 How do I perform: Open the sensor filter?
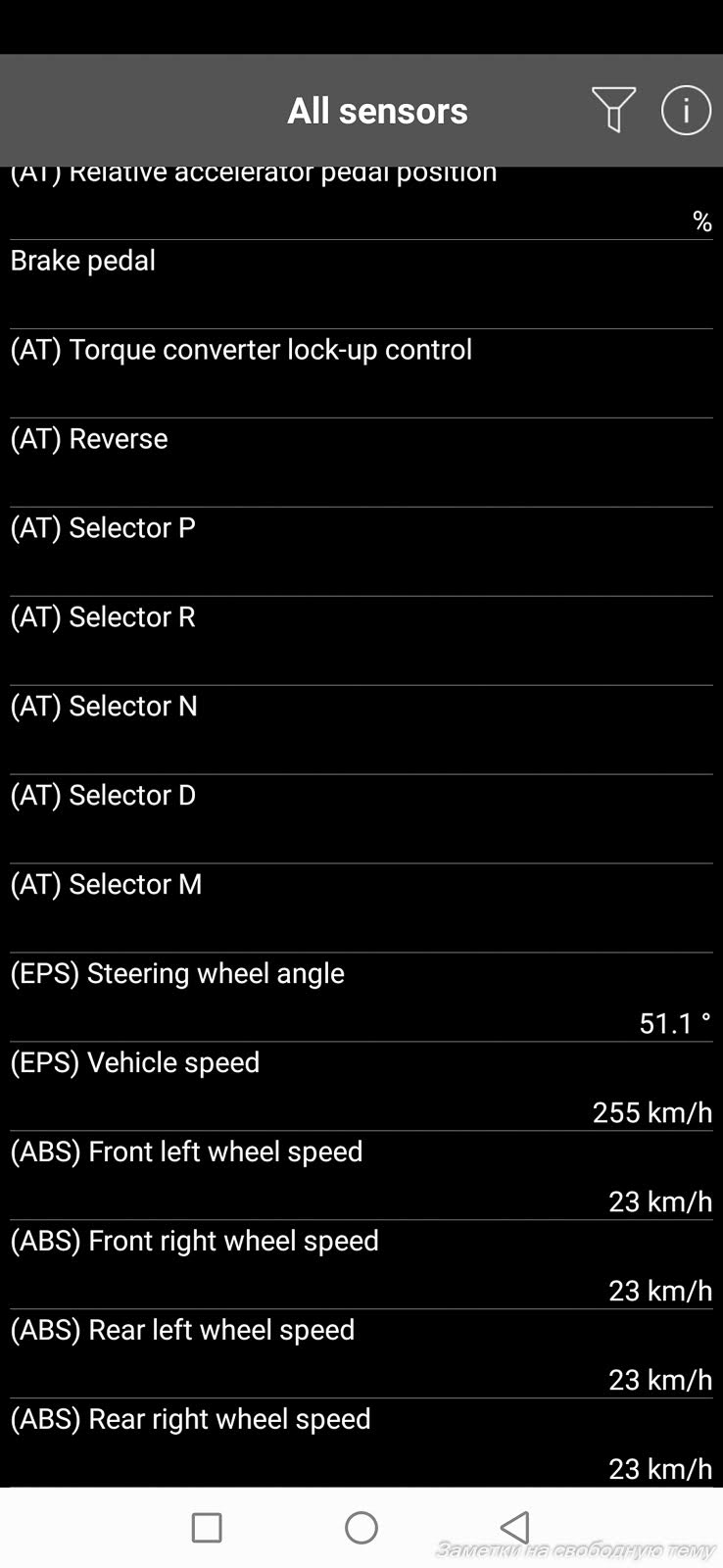pos(613,110)
